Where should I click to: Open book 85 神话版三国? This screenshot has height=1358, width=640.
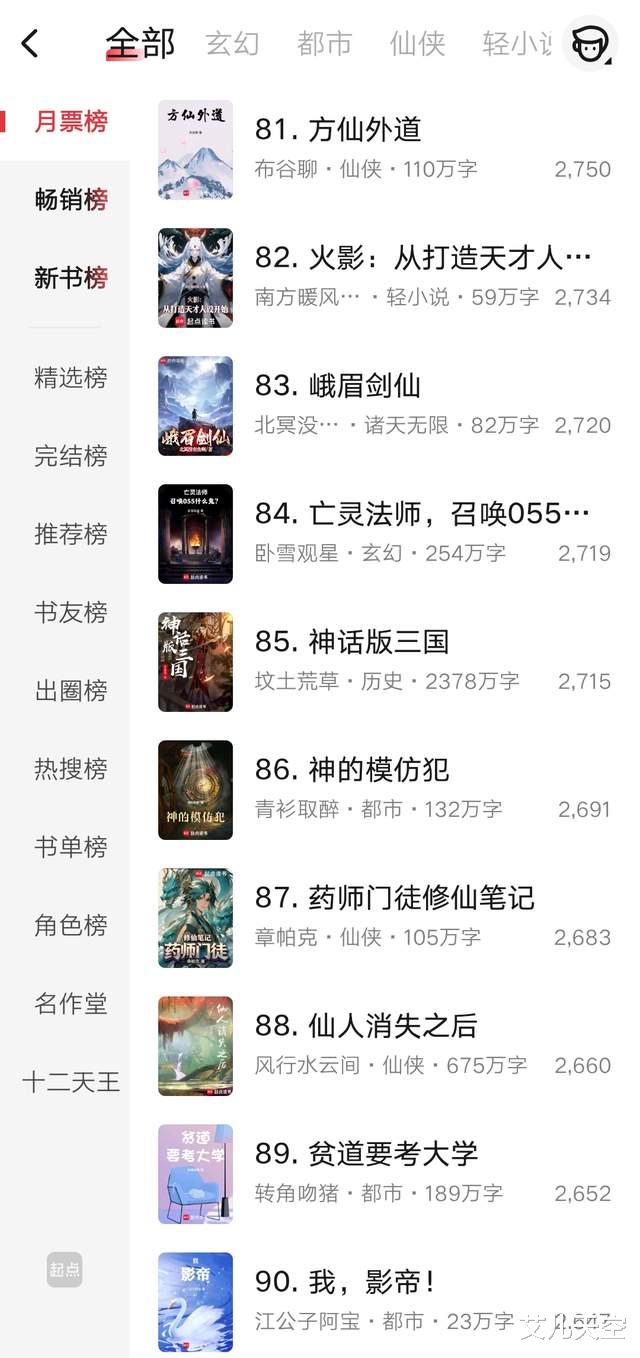pos(352,642)
